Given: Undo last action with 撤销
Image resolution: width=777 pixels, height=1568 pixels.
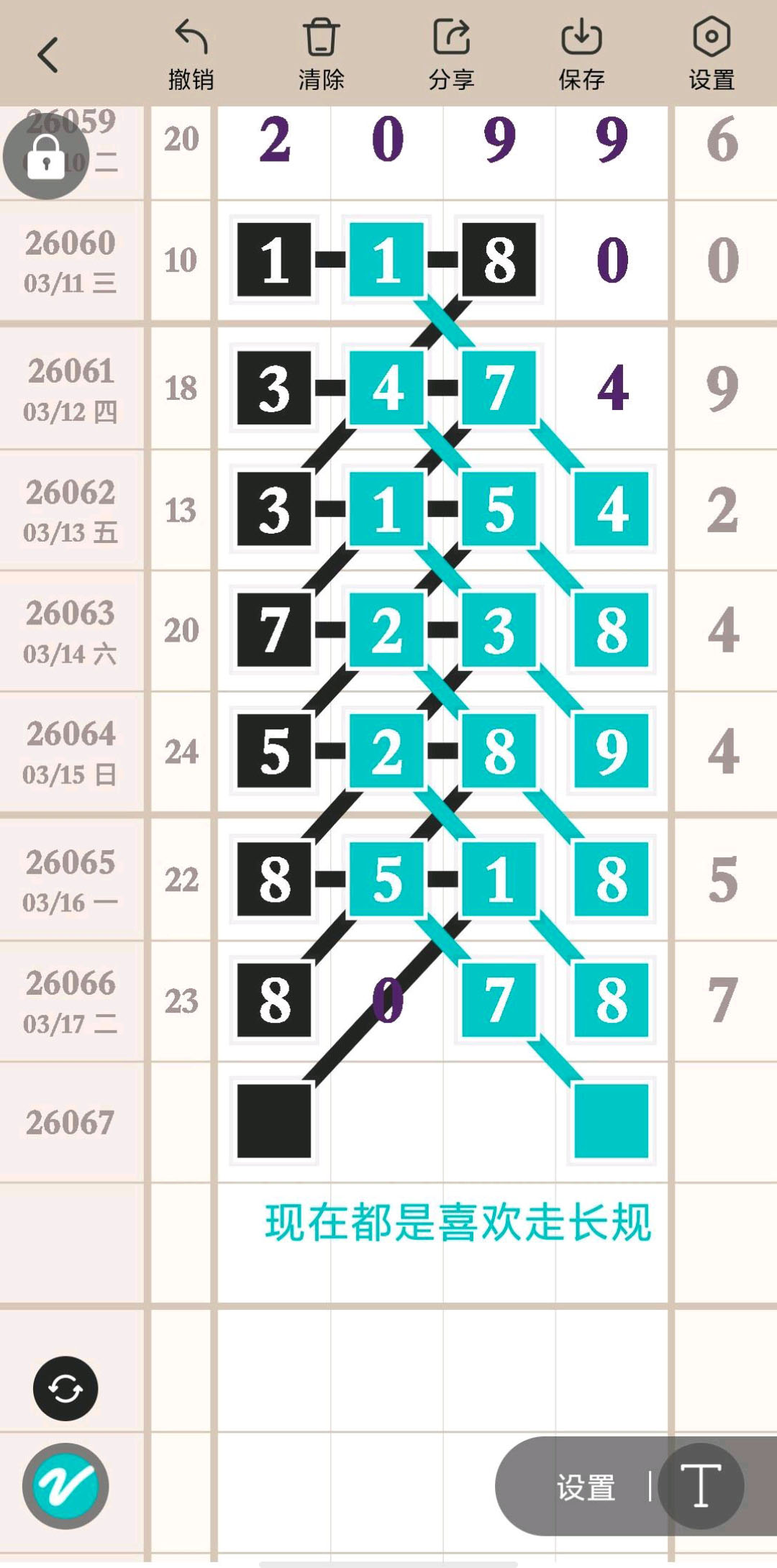Looking at the screenshot, I should tap(191, 55).
